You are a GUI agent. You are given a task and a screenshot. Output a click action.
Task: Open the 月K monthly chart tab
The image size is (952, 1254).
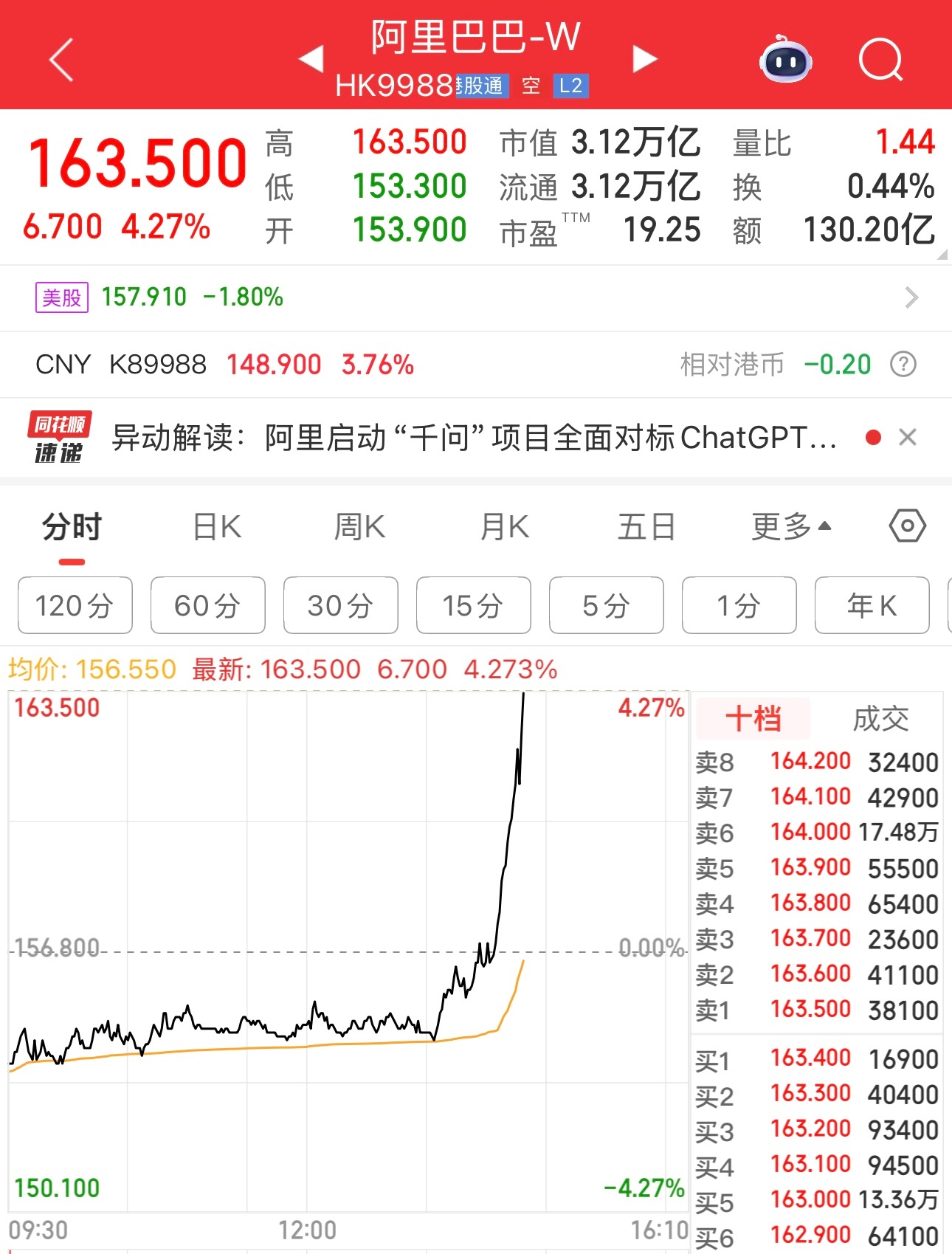coord(503,526)
